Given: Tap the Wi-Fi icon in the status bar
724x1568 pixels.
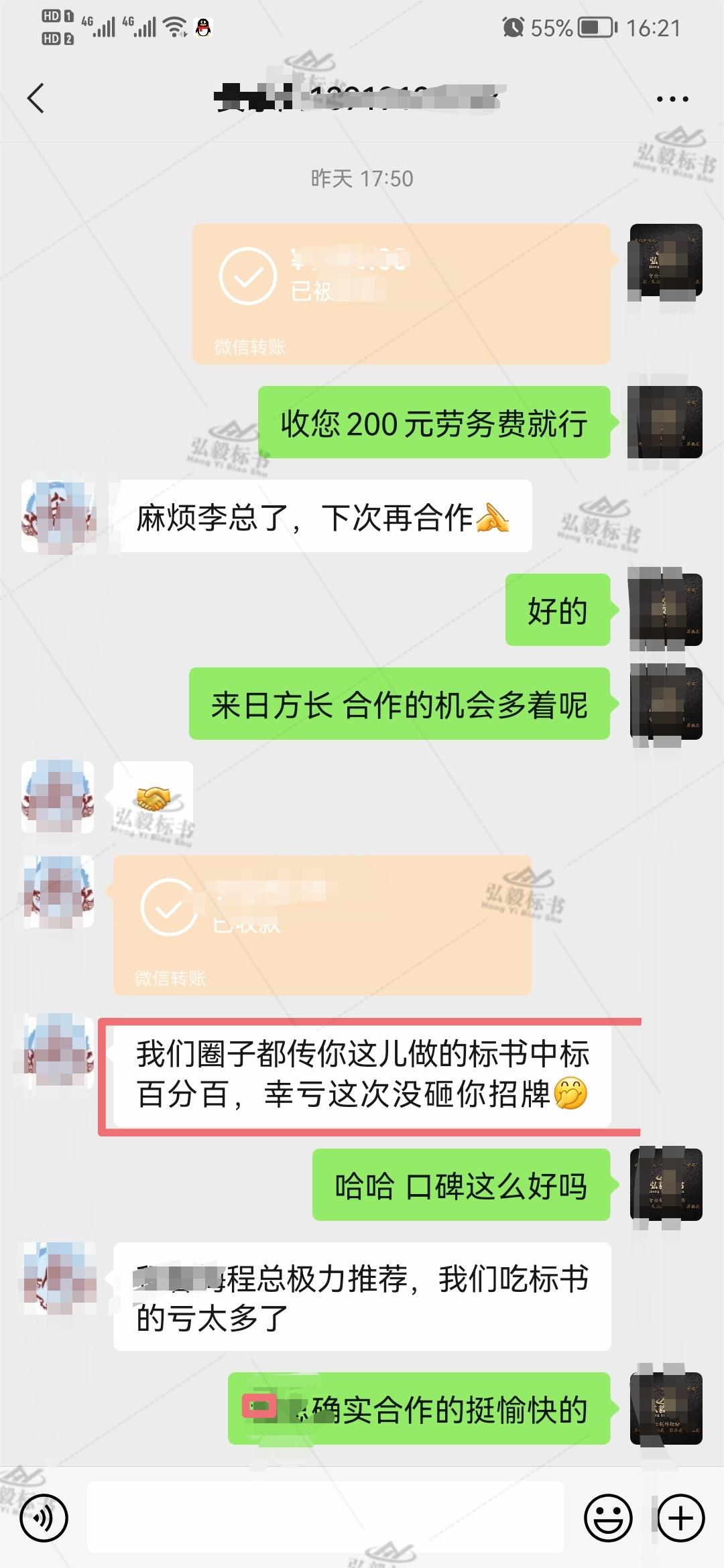Looking at the screenshot, I should (x=174, y=27).
